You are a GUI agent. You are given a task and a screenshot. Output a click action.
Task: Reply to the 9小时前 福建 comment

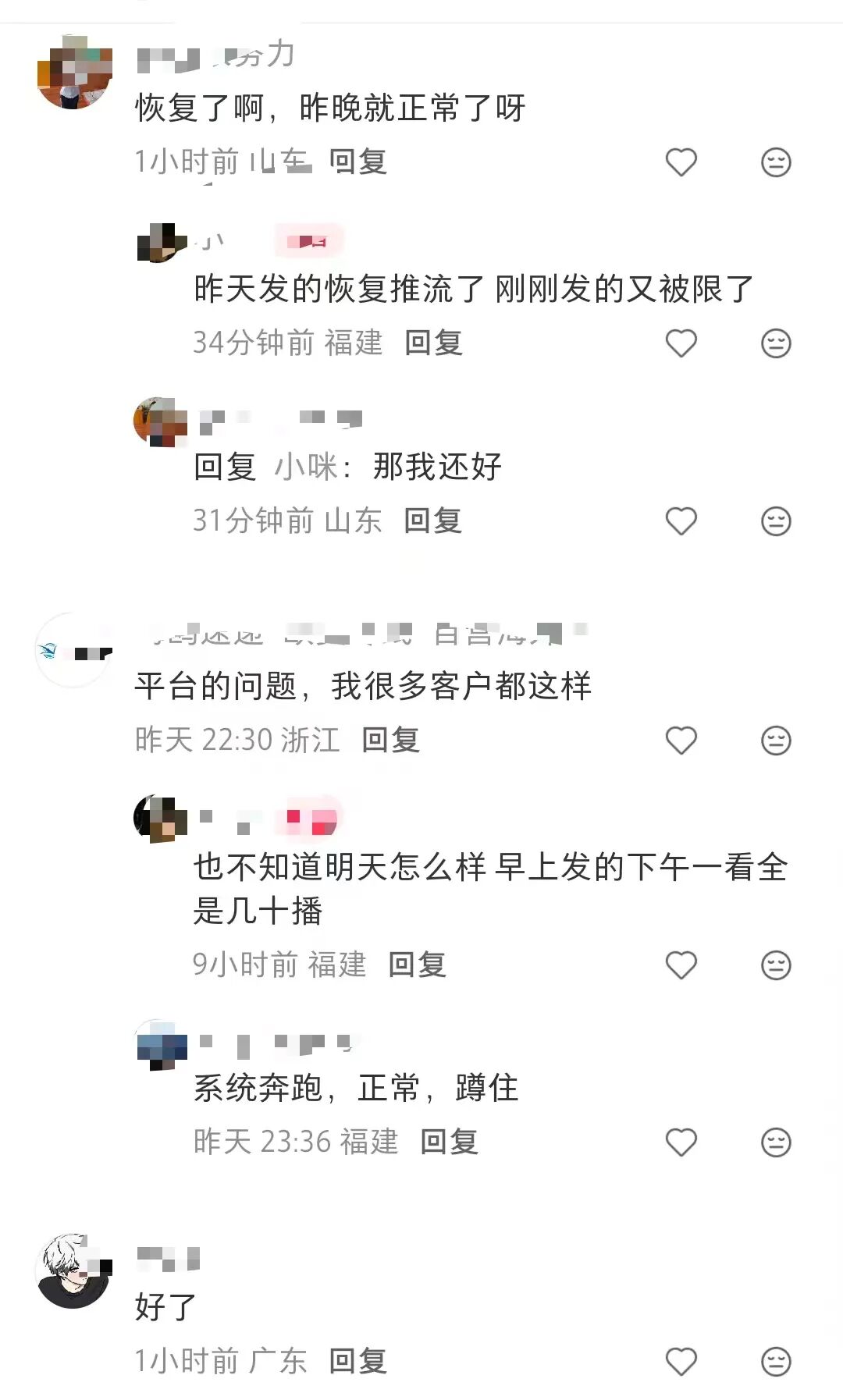coord(417,965)
